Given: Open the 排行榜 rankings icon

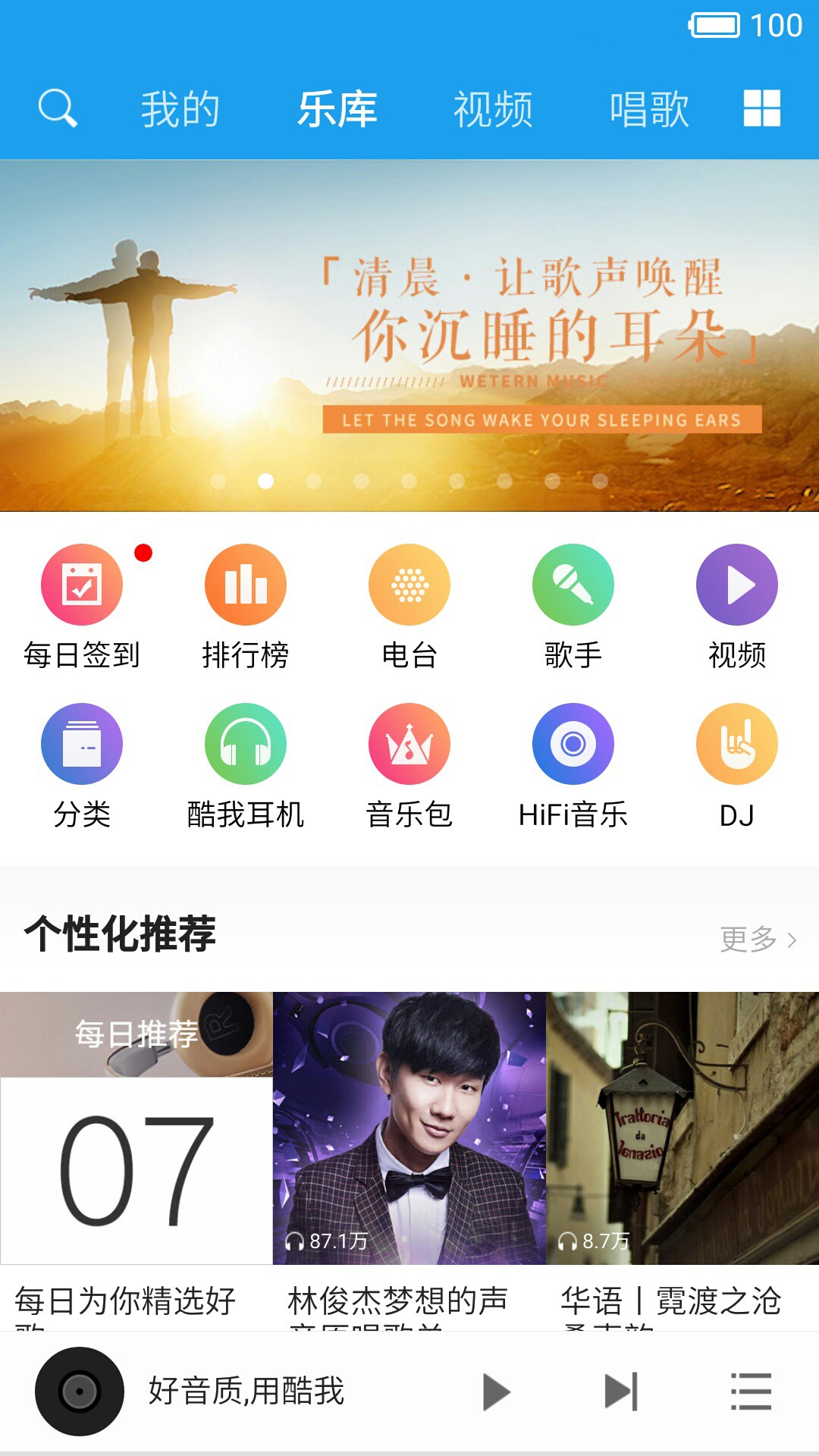Looking at the screenshot, I should [x=246, y=584].
